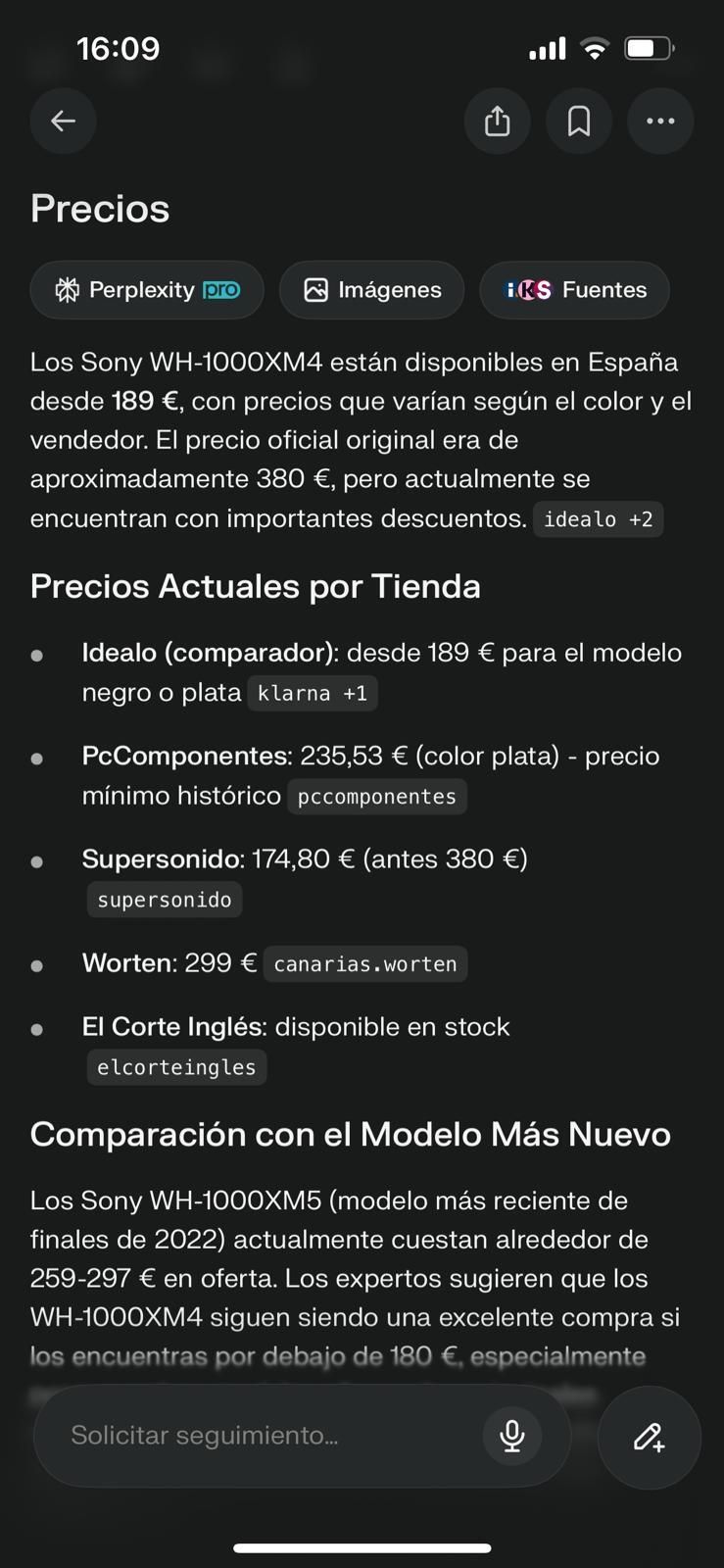Screen dimensions: 724x1568
Task: Share this Perplexity thread
Action: click(497, 121)
